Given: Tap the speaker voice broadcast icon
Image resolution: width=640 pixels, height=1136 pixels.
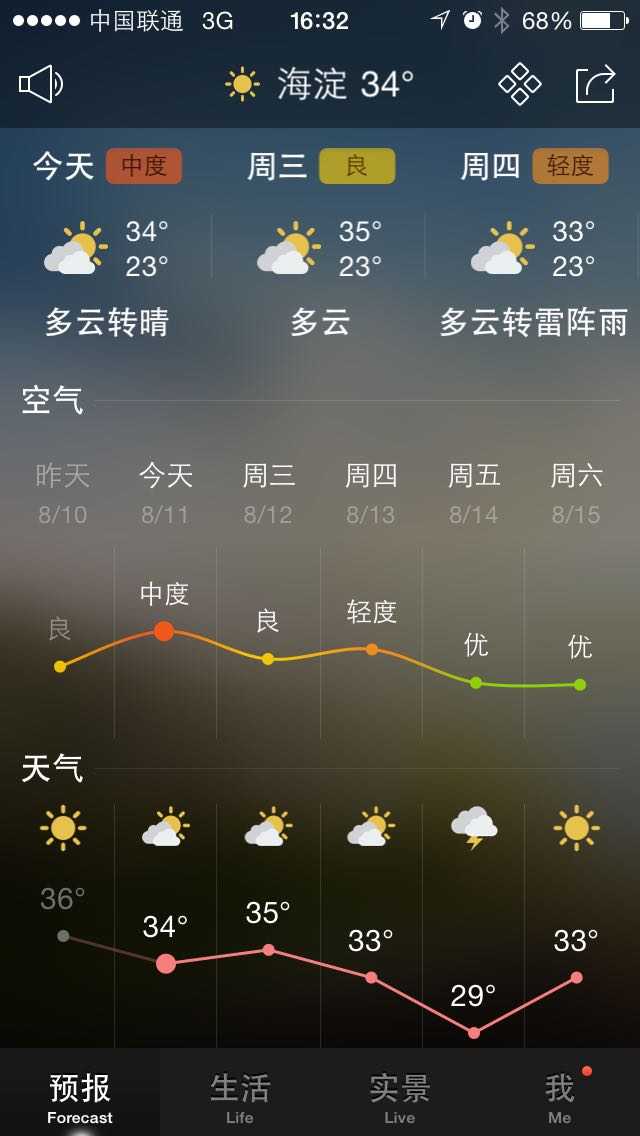Looking at the screenshot, I should (41, 84).
